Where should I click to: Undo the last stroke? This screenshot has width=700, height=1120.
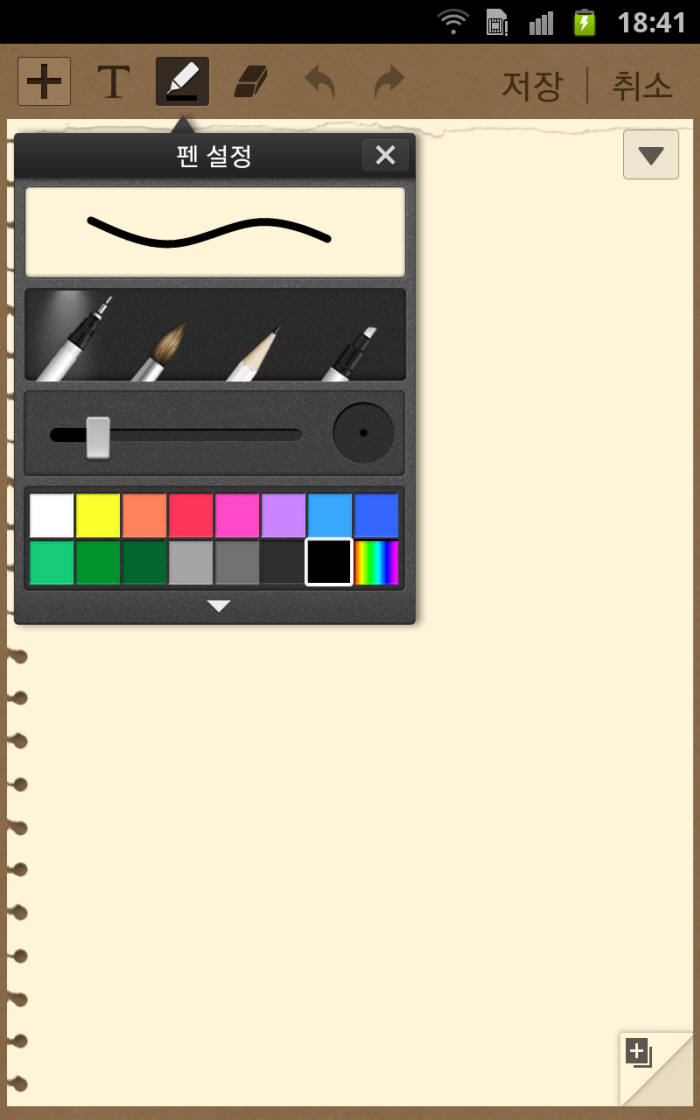pyautogui.click(x=320, y=82)
